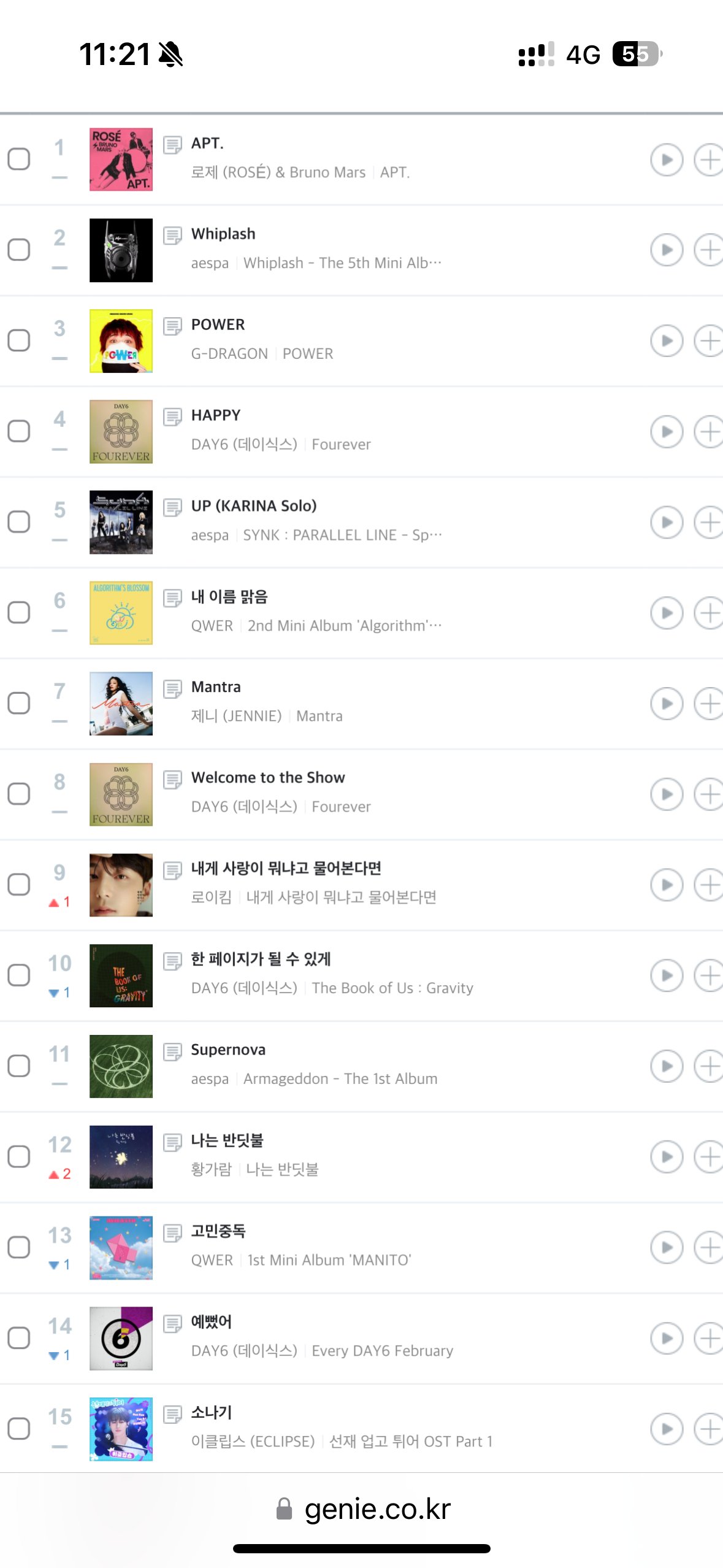
Task: Select the checkbox for POWER
Action: 19,340
